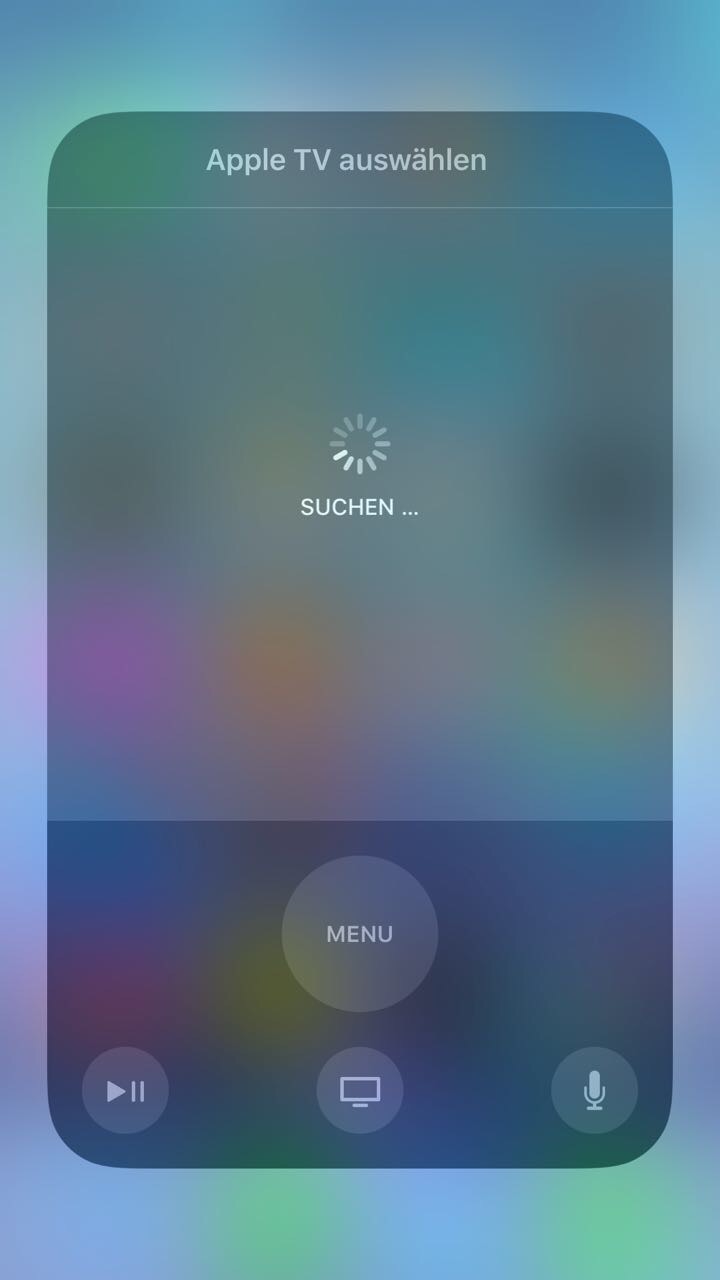Toggle play/pause on the Apple TV remote
This screenshot has width=720, height=1280.
(x=125, y=1091)
